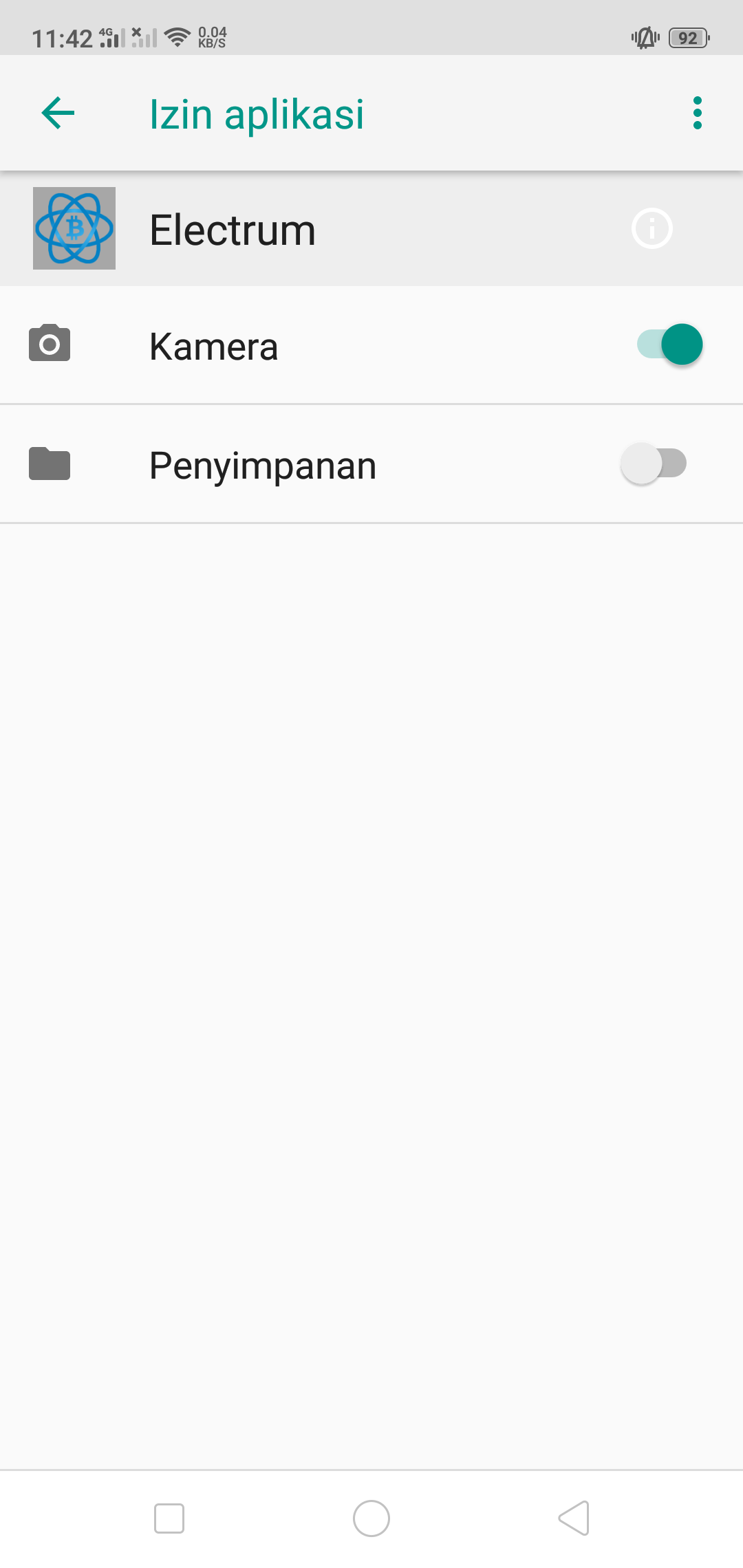Tap the system home button
Screen dimensions: 743x1568
[371, 1518]
